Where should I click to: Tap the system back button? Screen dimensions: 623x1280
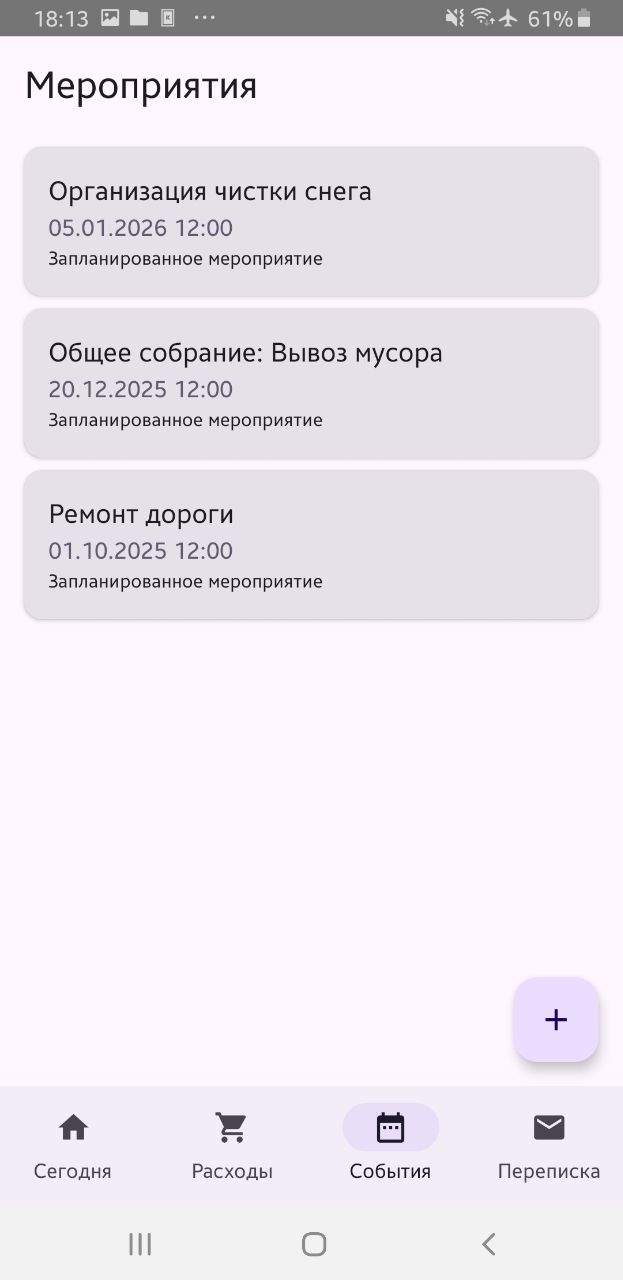(x=488, y=1244)
